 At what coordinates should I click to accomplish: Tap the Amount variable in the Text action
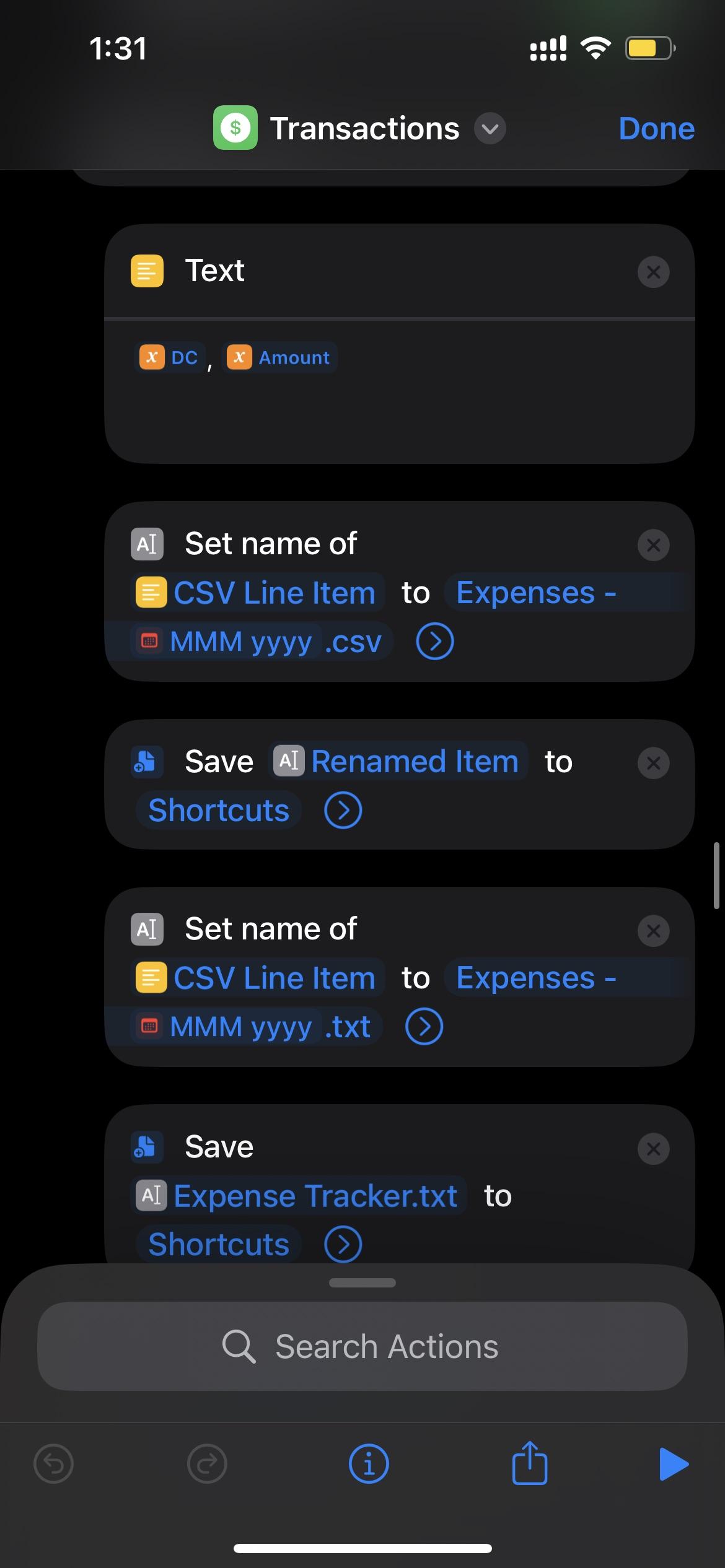[279, 357]
